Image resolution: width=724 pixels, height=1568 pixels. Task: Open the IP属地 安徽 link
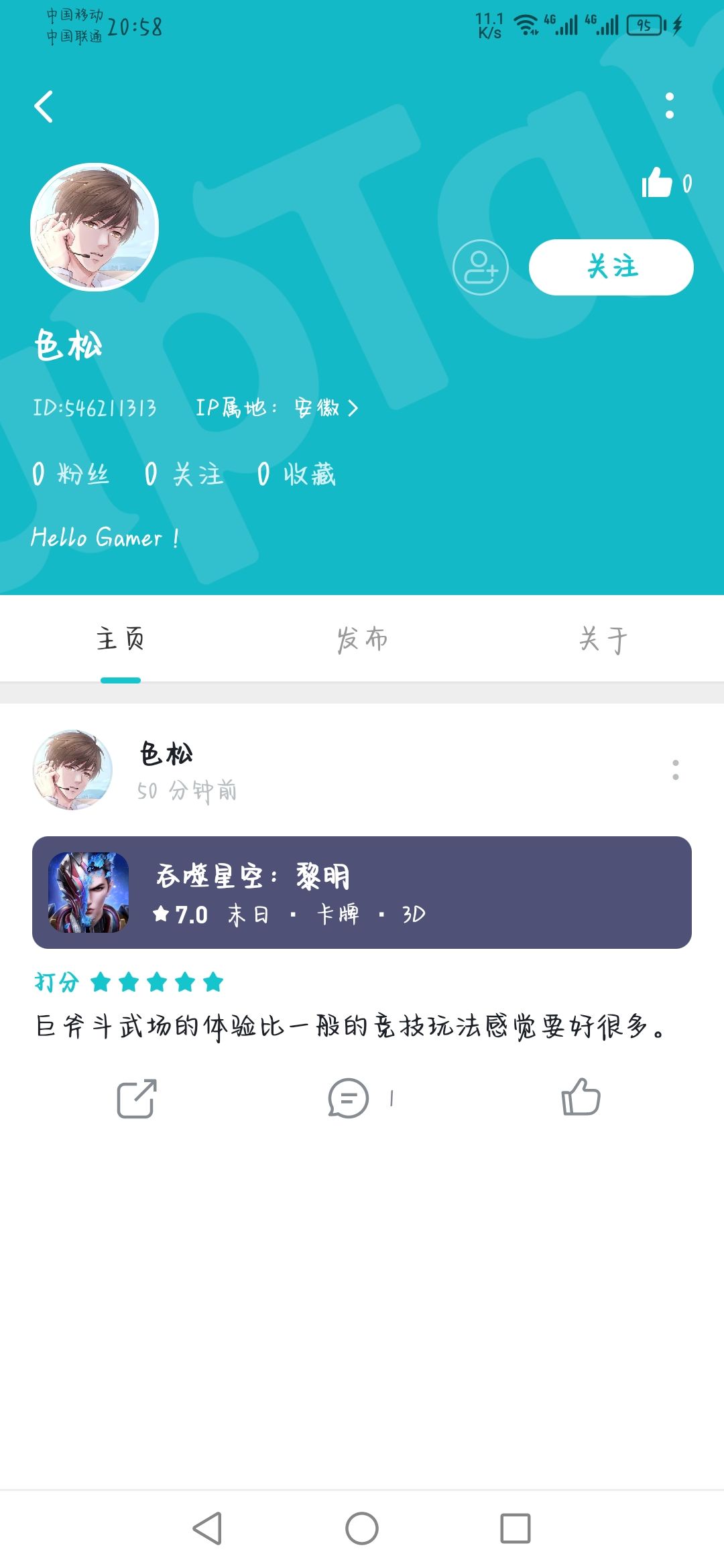tap(276, 407)
